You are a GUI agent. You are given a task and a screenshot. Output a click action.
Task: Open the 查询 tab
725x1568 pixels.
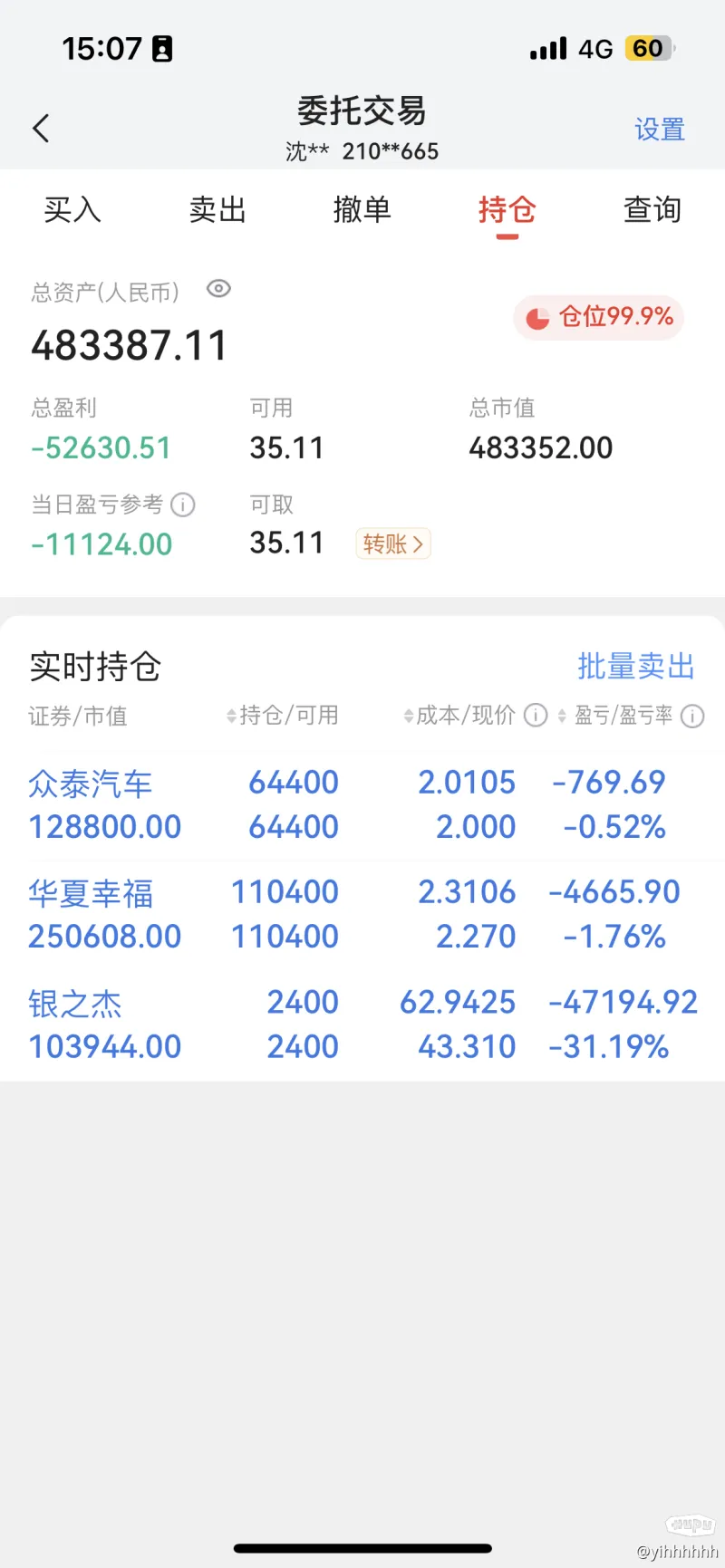click(652, 210)
